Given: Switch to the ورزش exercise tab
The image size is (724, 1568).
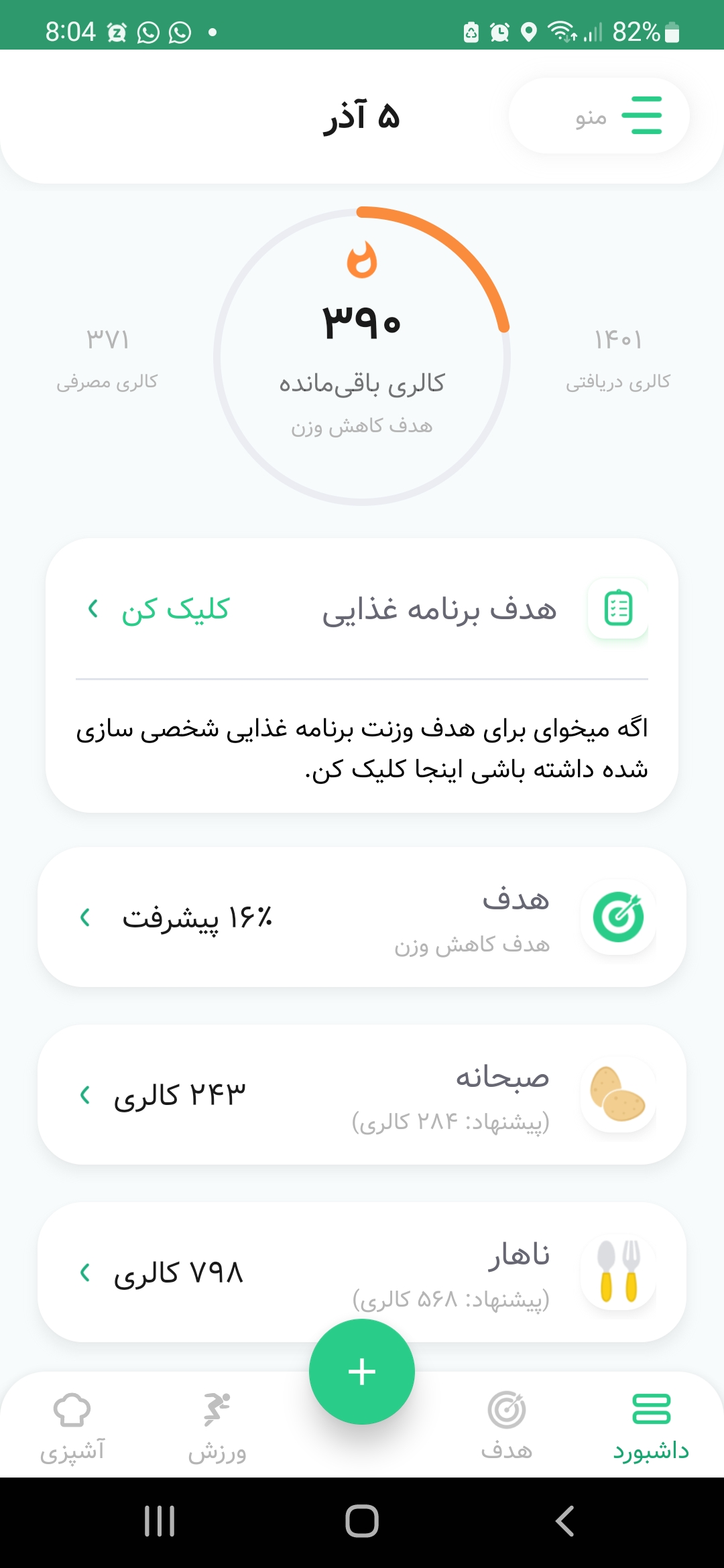Looking at the screenshot, I should pyautogui.click(x=217, y=1426).
